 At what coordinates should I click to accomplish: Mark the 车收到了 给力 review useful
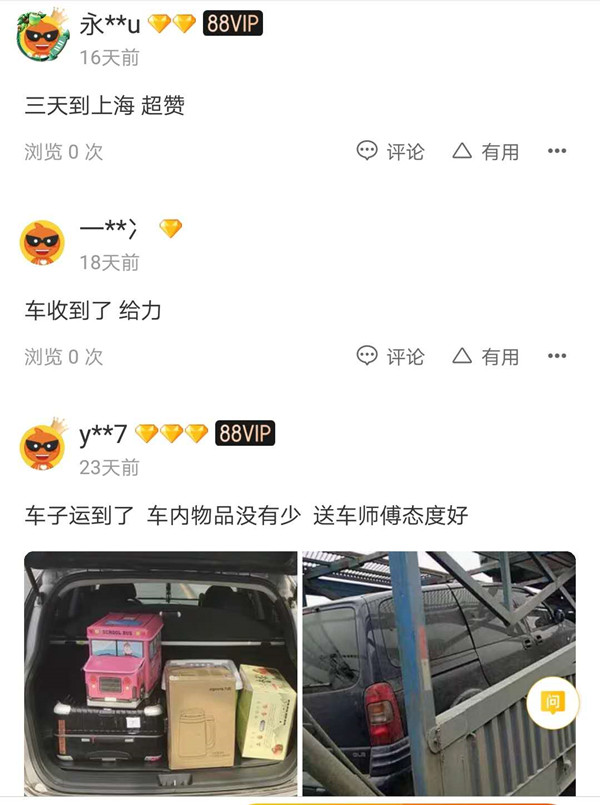486,356
